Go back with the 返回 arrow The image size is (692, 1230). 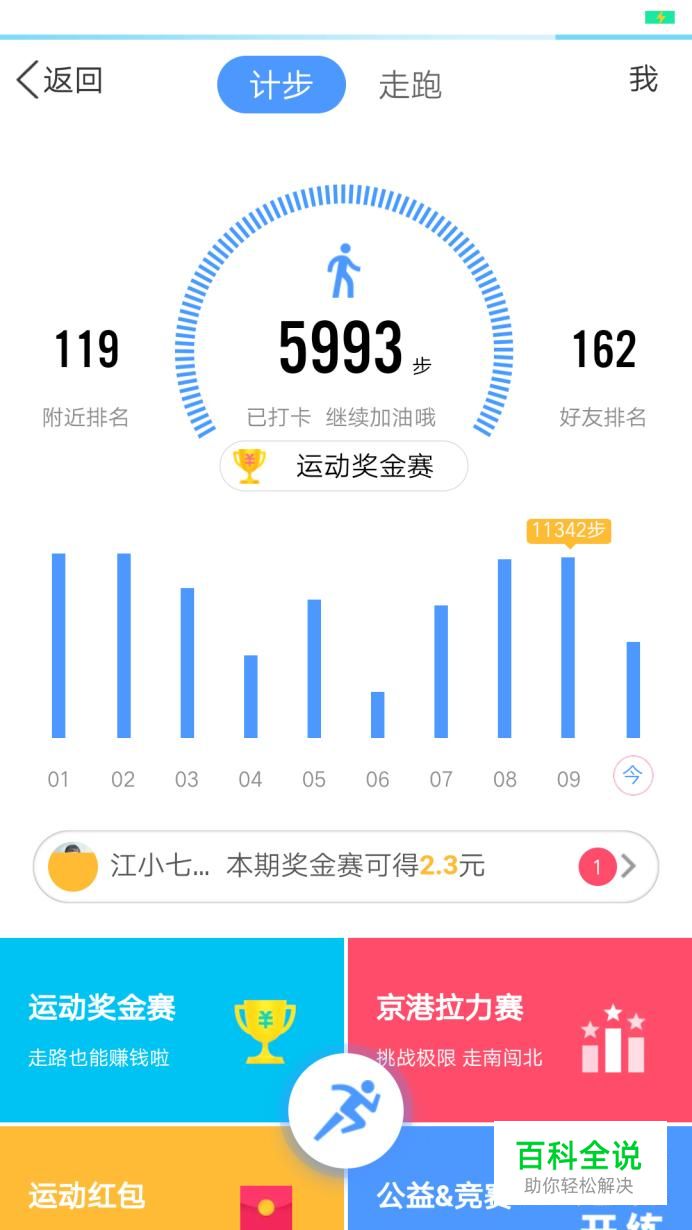(60, 80)
